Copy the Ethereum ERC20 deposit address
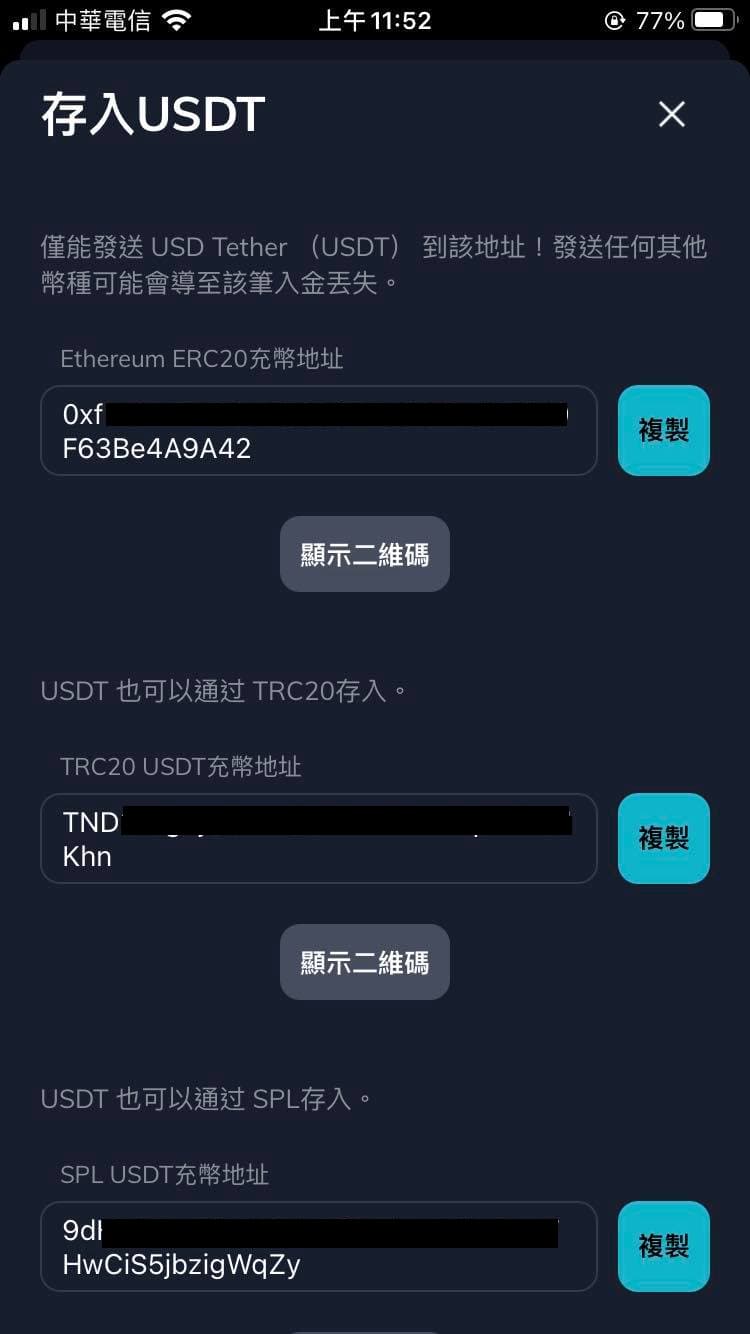Image resolution: width=750 pixels, height=1334 pixels. coord(664,430)
